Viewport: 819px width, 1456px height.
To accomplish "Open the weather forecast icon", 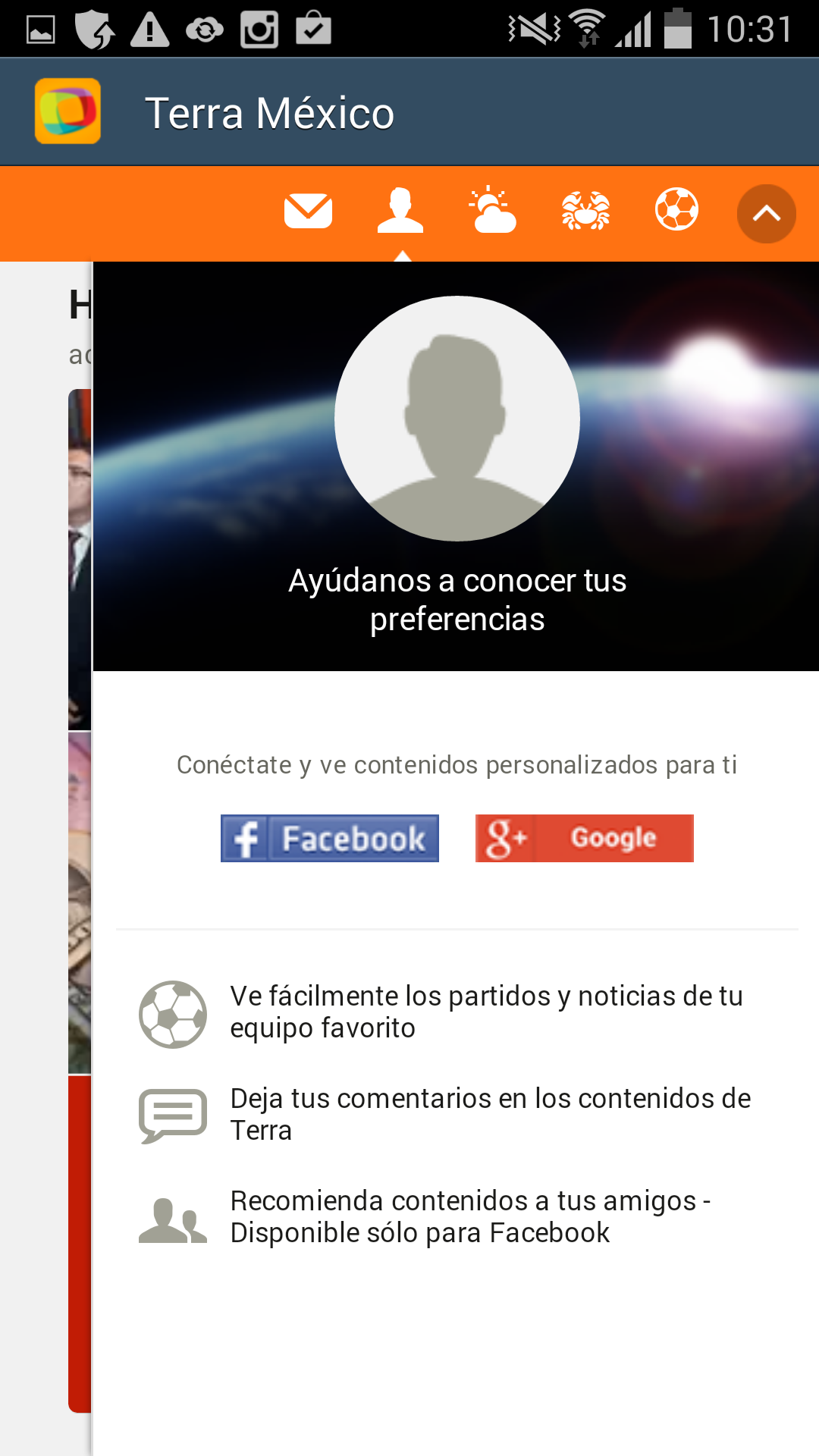I will tap(493, 211).
